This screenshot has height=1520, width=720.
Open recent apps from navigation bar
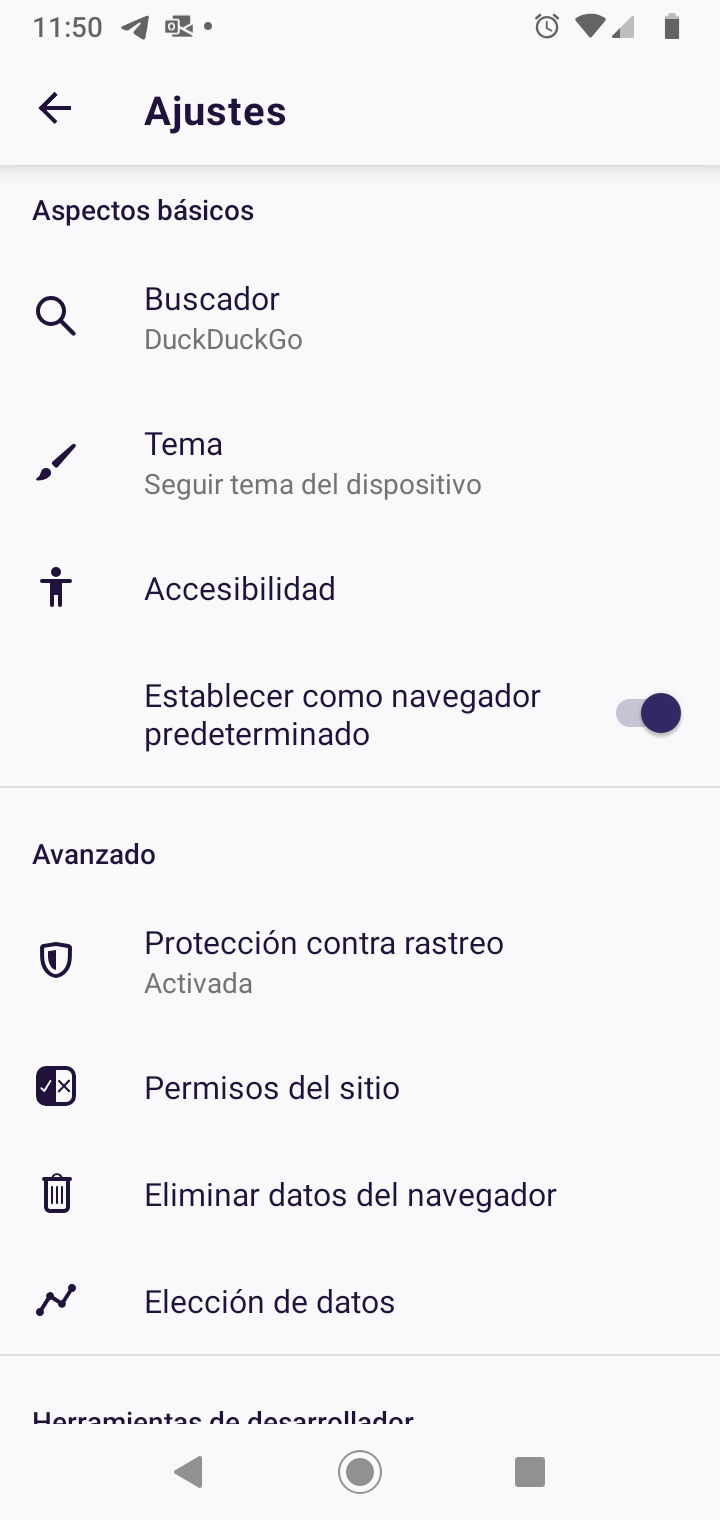point(529,1472)
